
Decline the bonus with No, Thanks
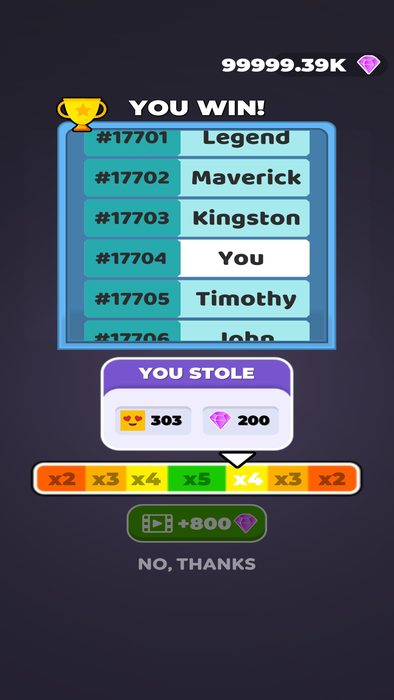(x=197, y=564)
